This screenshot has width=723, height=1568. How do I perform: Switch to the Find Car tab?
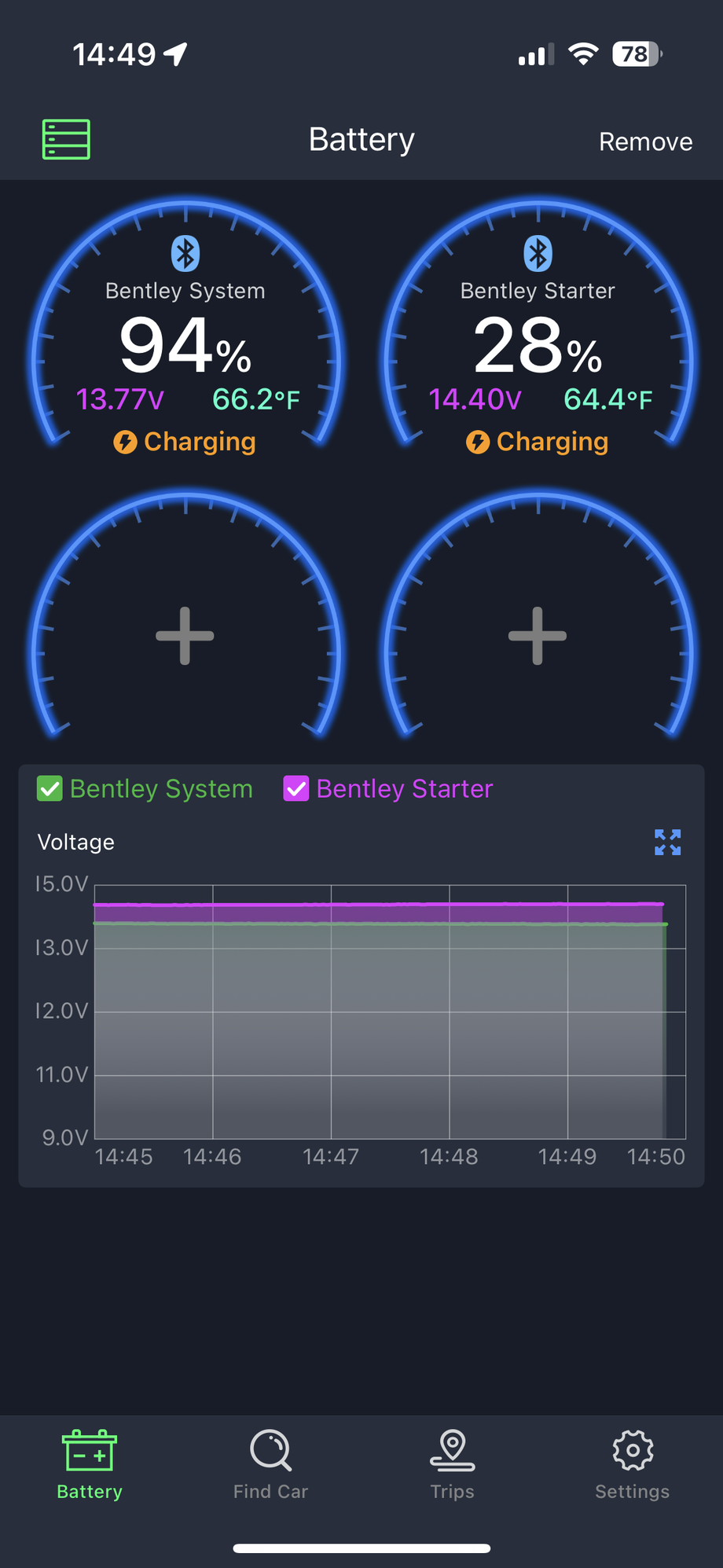pos(270,1464)
